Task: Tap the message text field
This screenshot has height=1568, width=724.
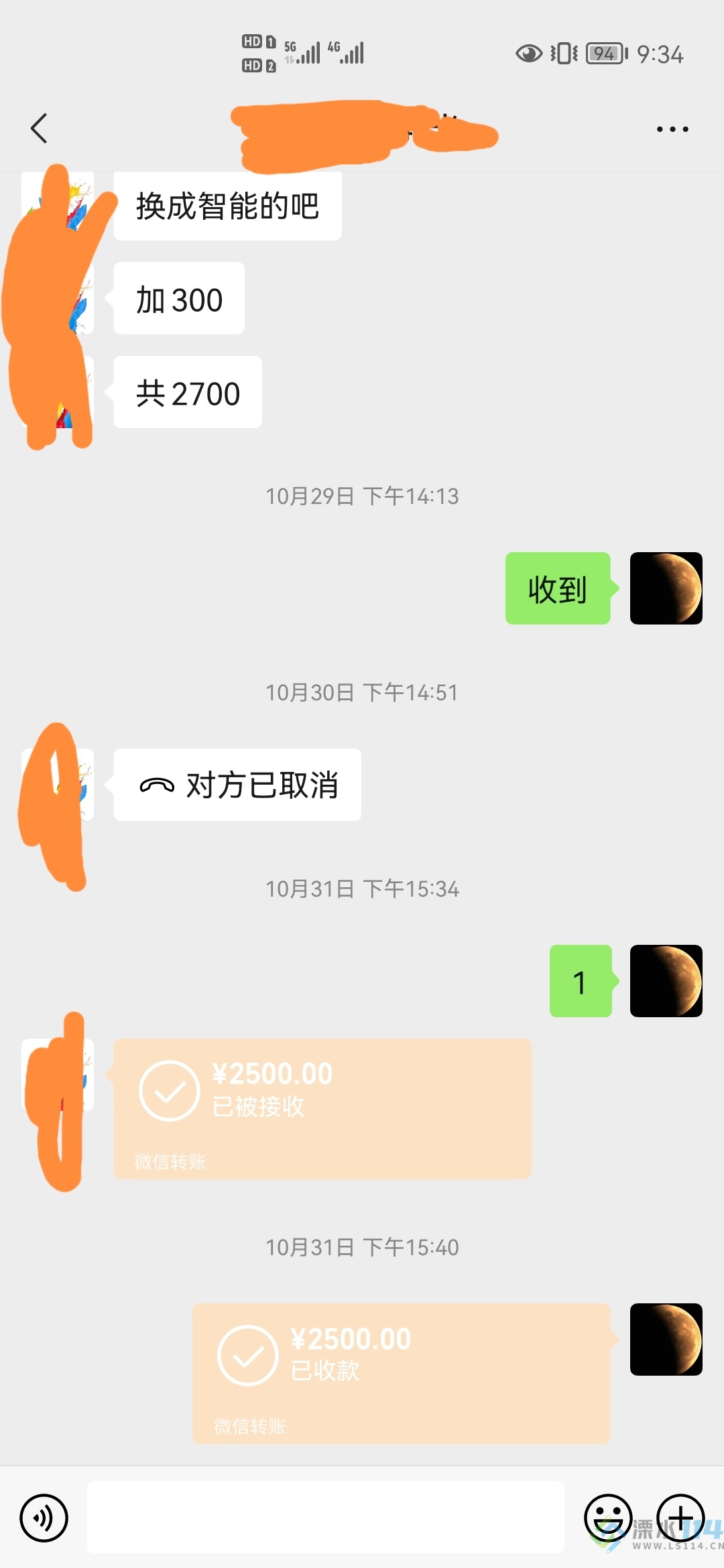Action: coord(325,1518)
